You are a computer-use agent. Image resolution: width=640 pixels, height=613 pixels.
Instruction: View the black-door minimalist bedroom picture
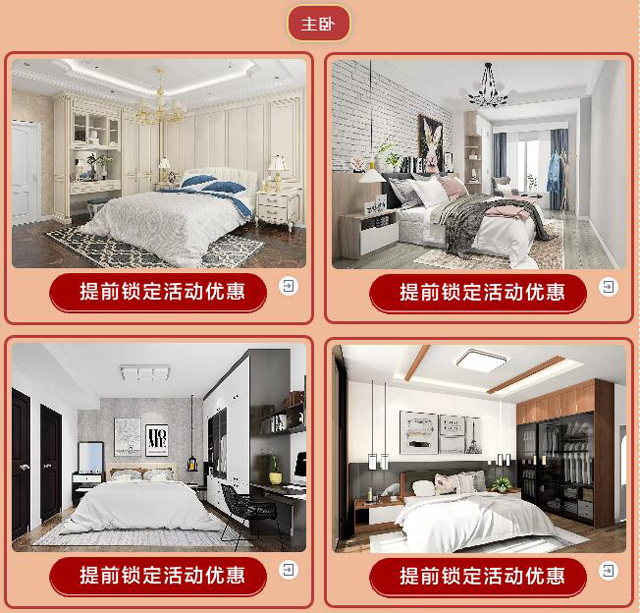[160, 447]
